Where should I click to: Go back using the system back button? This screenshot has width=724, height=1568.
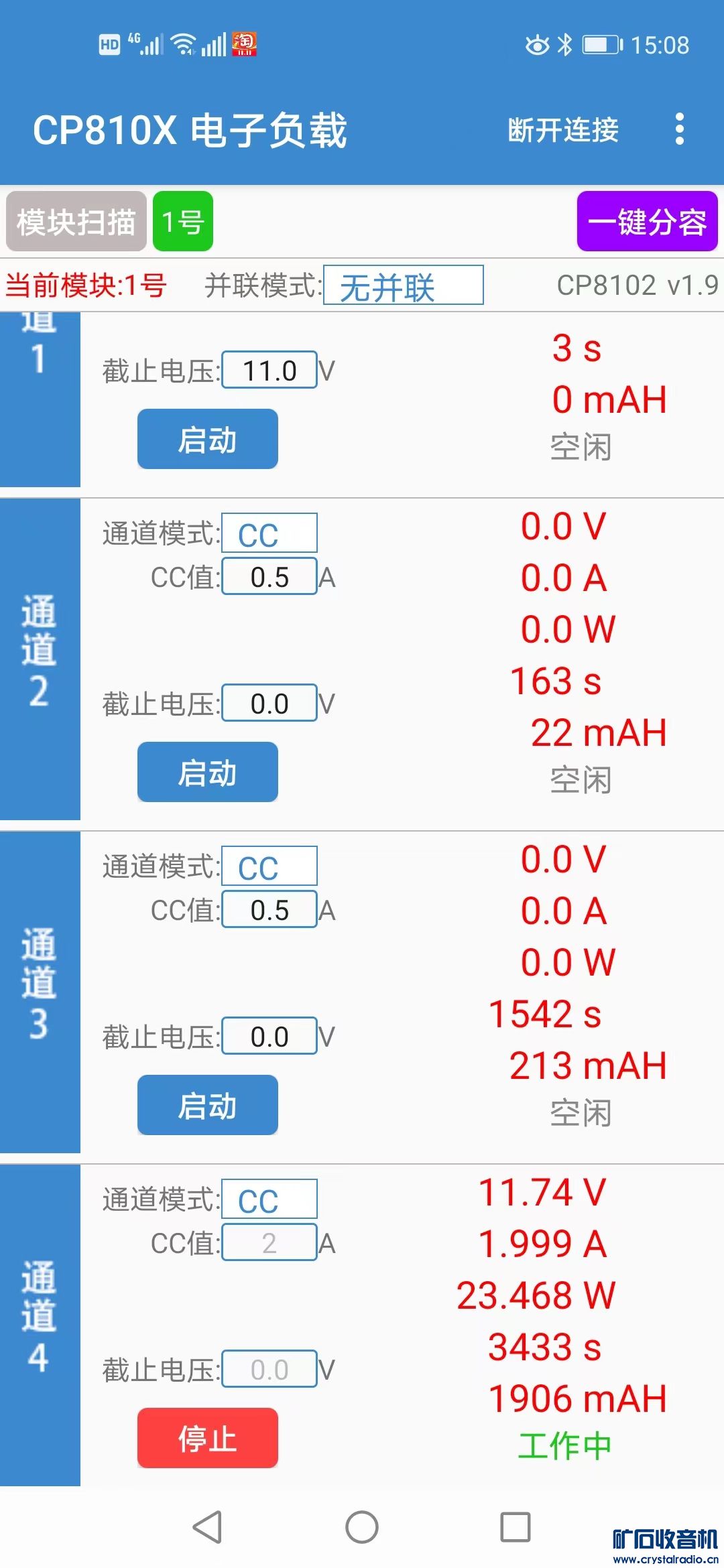[208, 1527]
